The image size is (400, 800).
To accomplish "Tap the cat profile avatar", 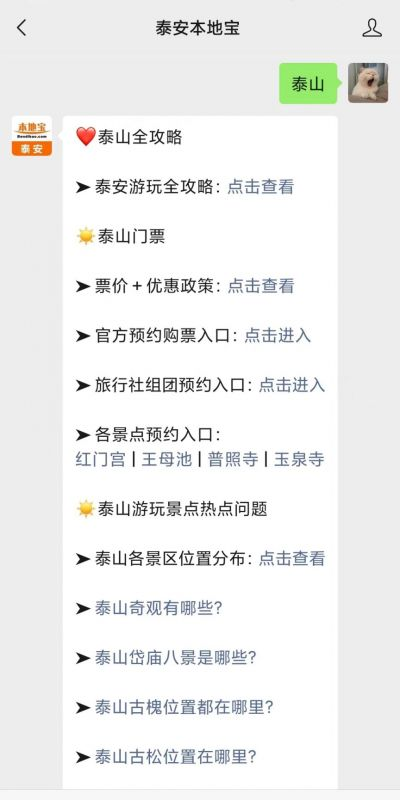I will [368, 83].
